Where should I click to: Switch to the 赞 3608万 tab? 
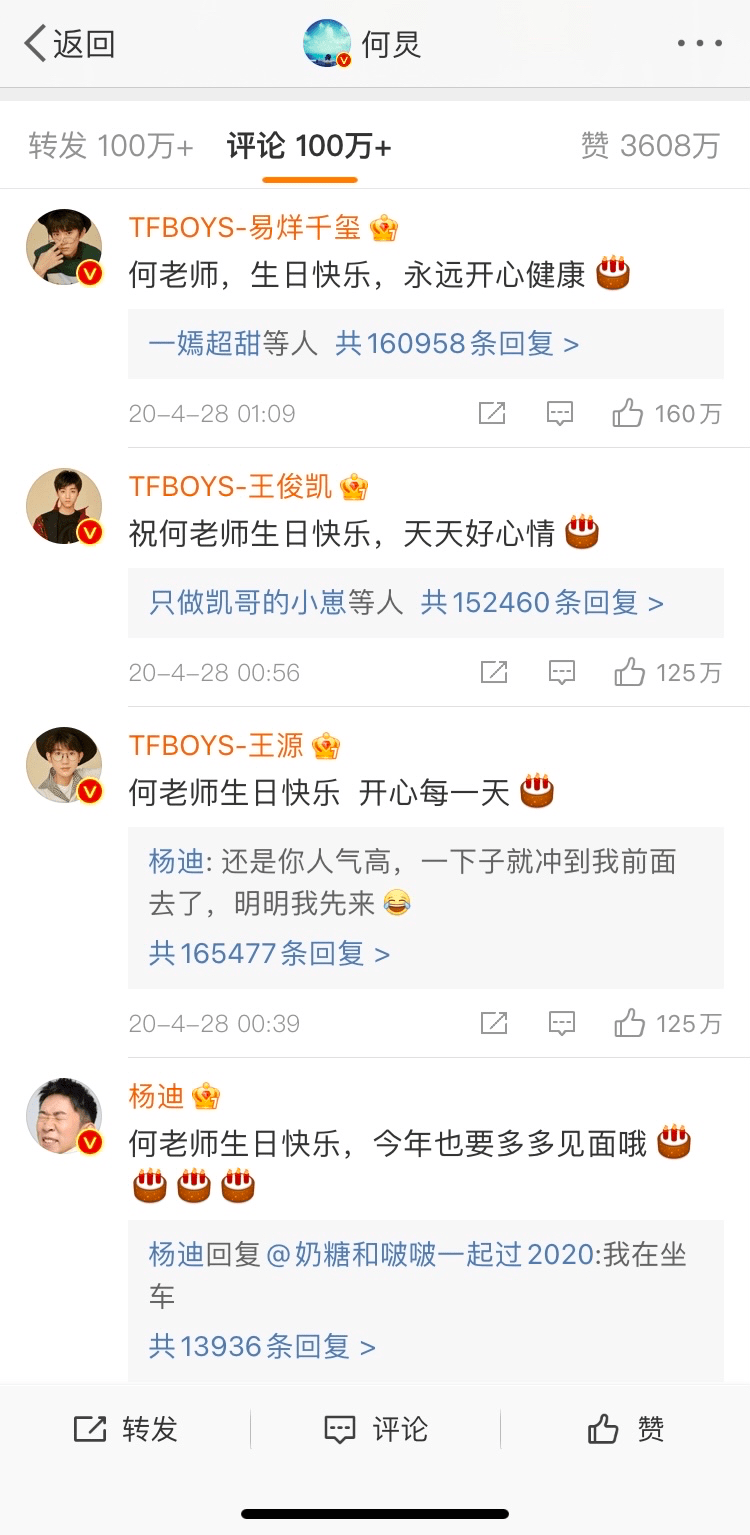(650, 146)
